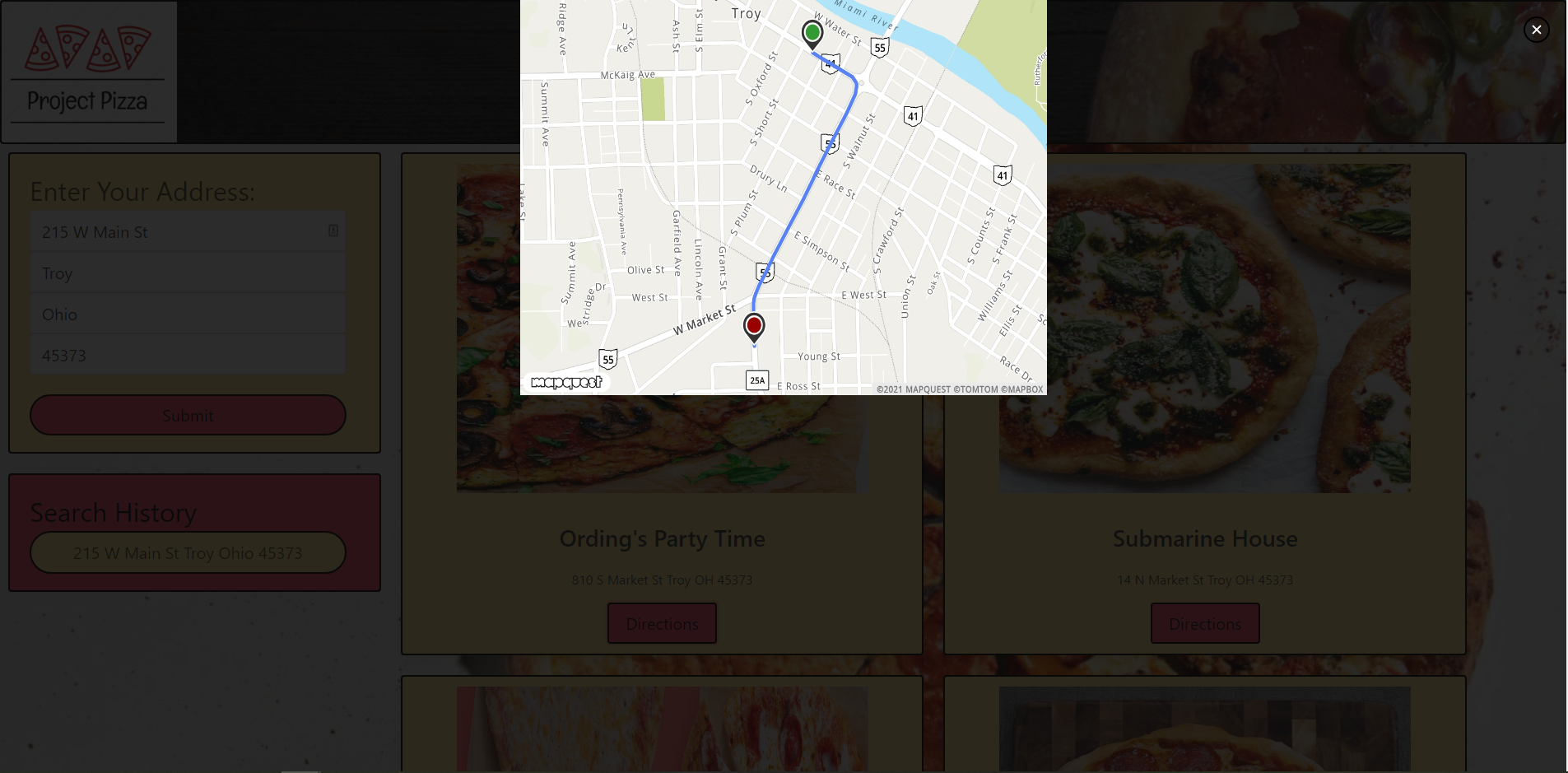This screenshot has width=1568, height=773.
Task: Submit the entered address
Action: (x=188, y=416)
